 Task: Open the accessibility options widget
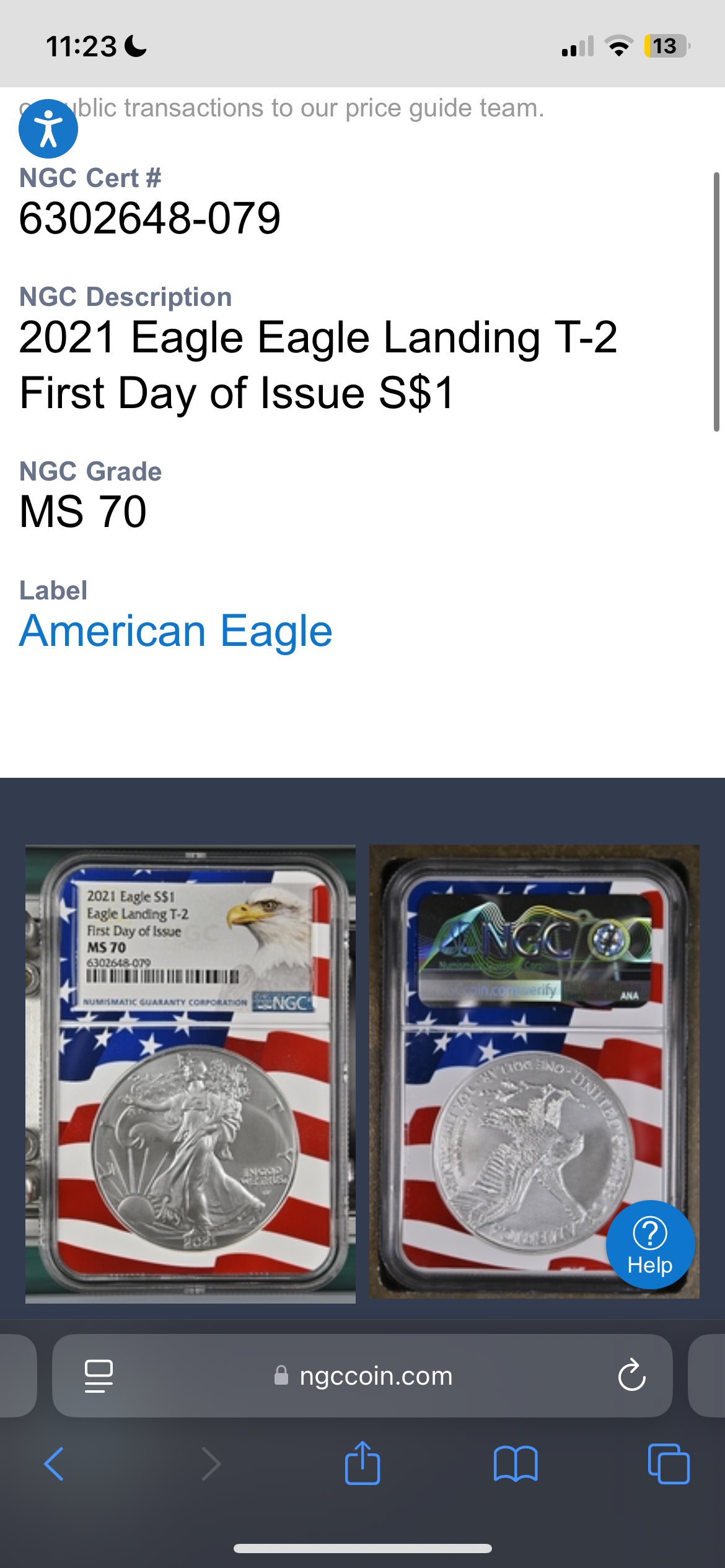pos(48,129)
